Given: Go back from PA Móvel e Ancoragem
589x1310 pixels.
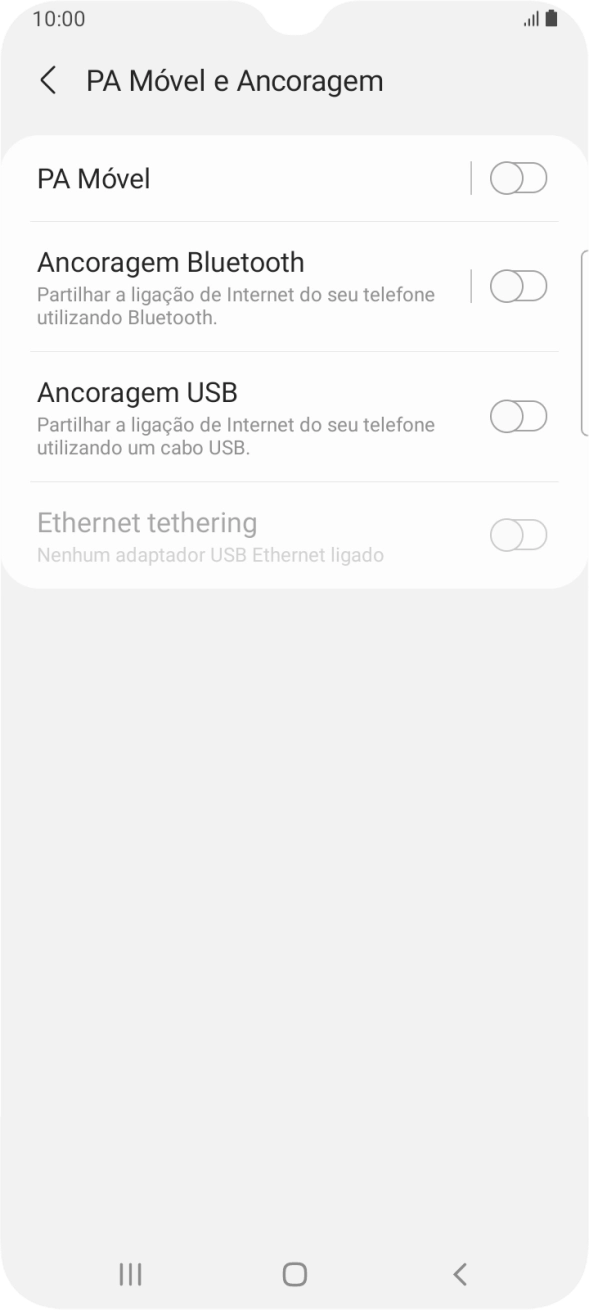Looking at the screenshot, I should (48, 81).
